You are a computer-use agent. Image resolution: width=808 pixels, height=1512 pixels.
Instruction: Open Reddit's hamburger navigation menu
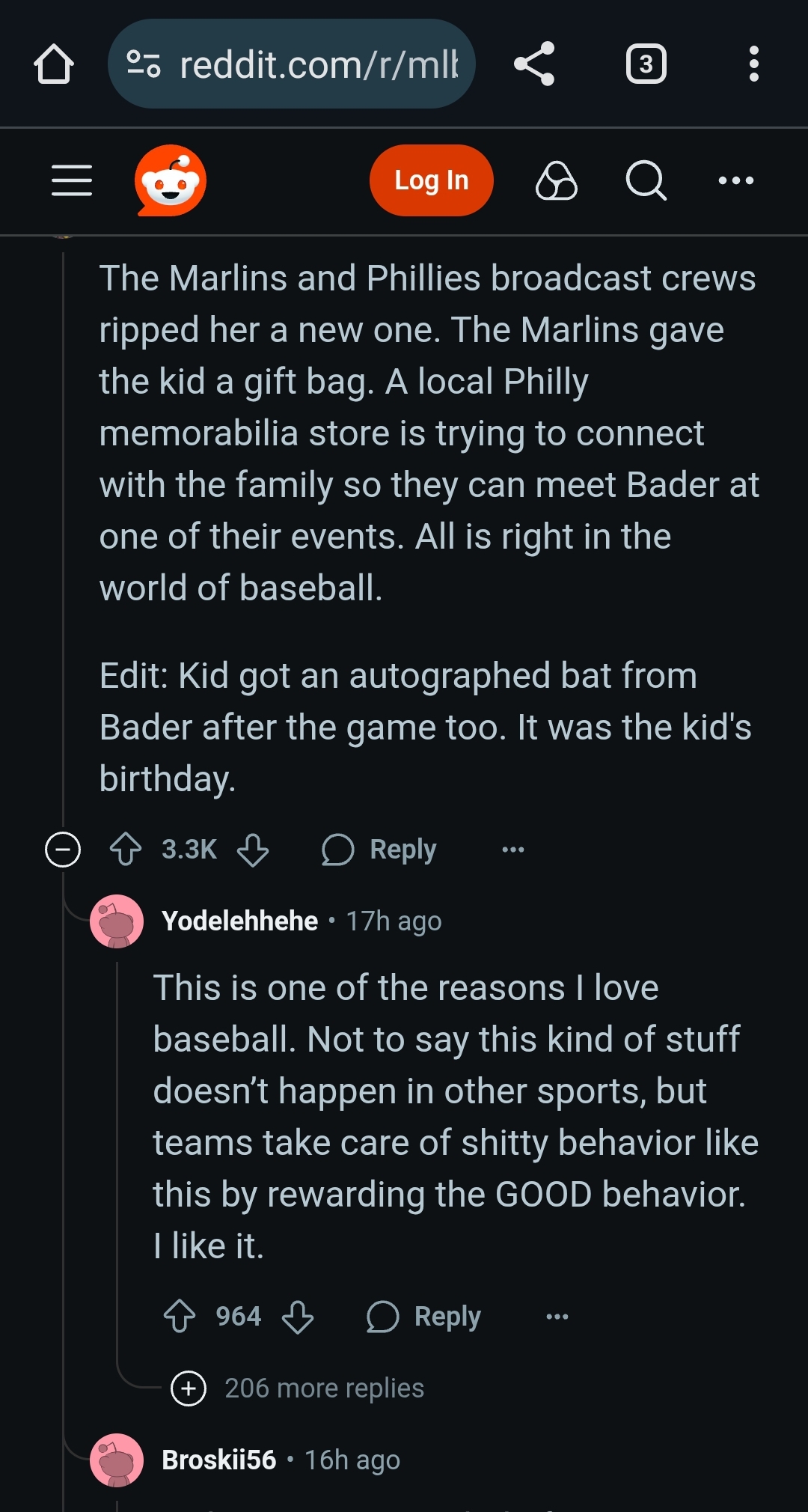tap(72, 180)
